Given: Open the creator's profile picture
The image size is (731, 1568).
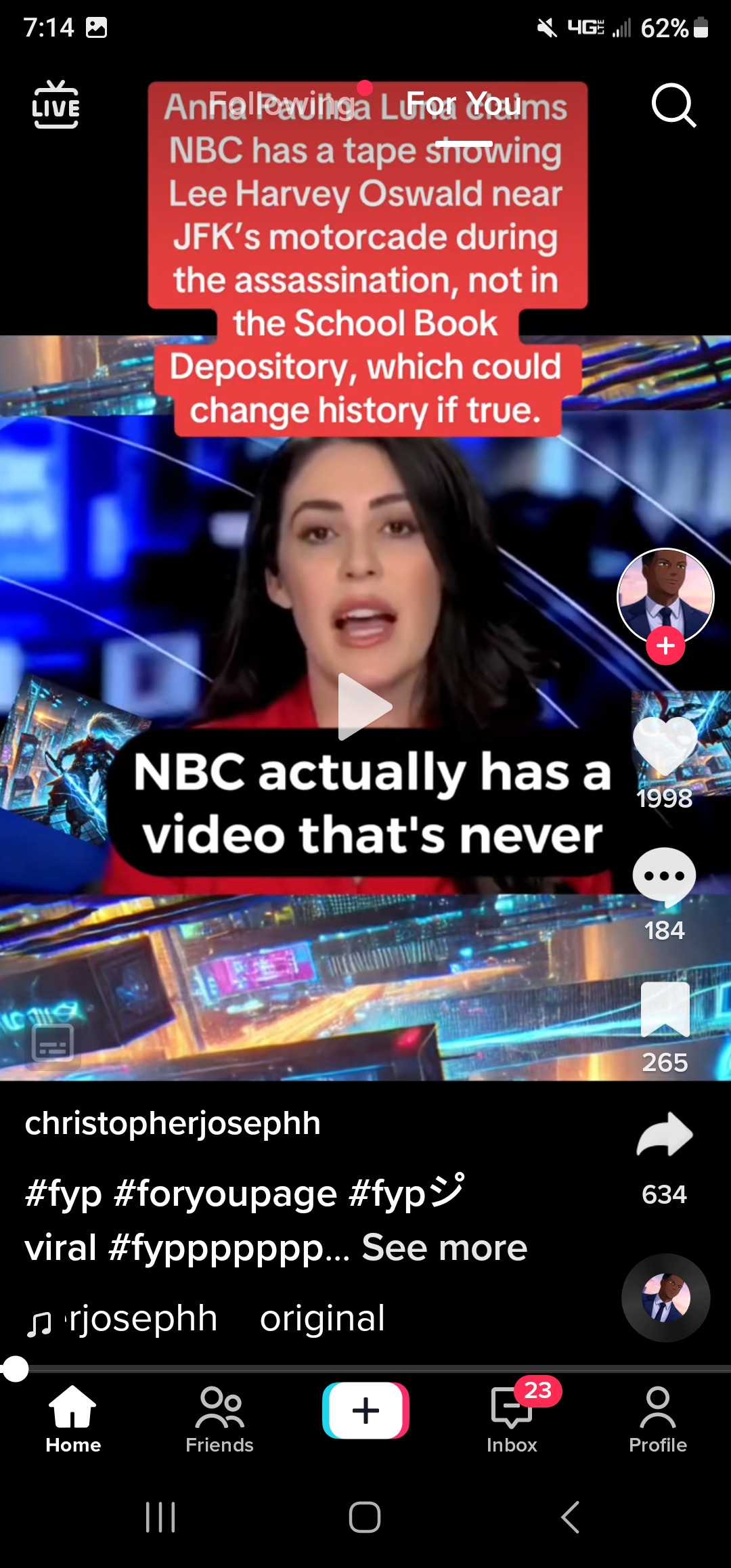Looking at the screenshot, I should tap(665, 595).
